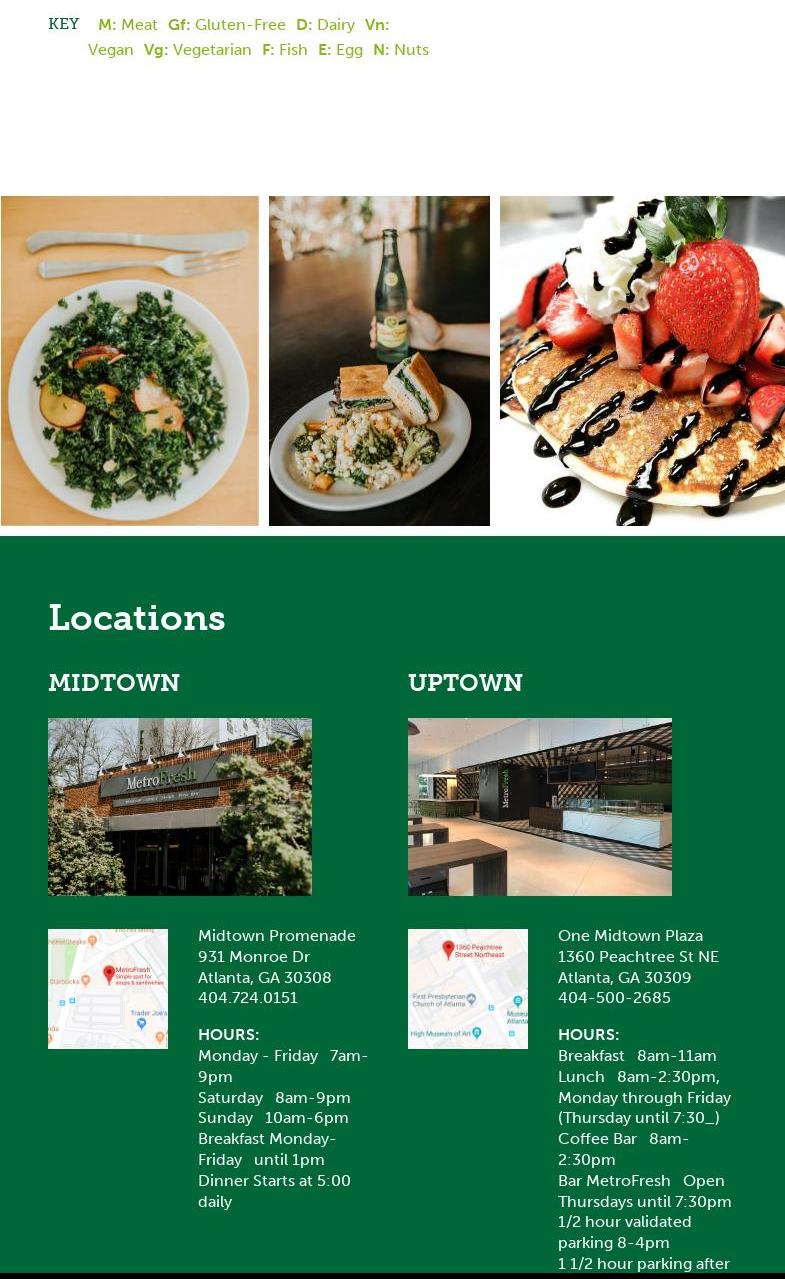785x1279 pixels.
Task: Open the sandwich and bottle photo
Action: 379,361
